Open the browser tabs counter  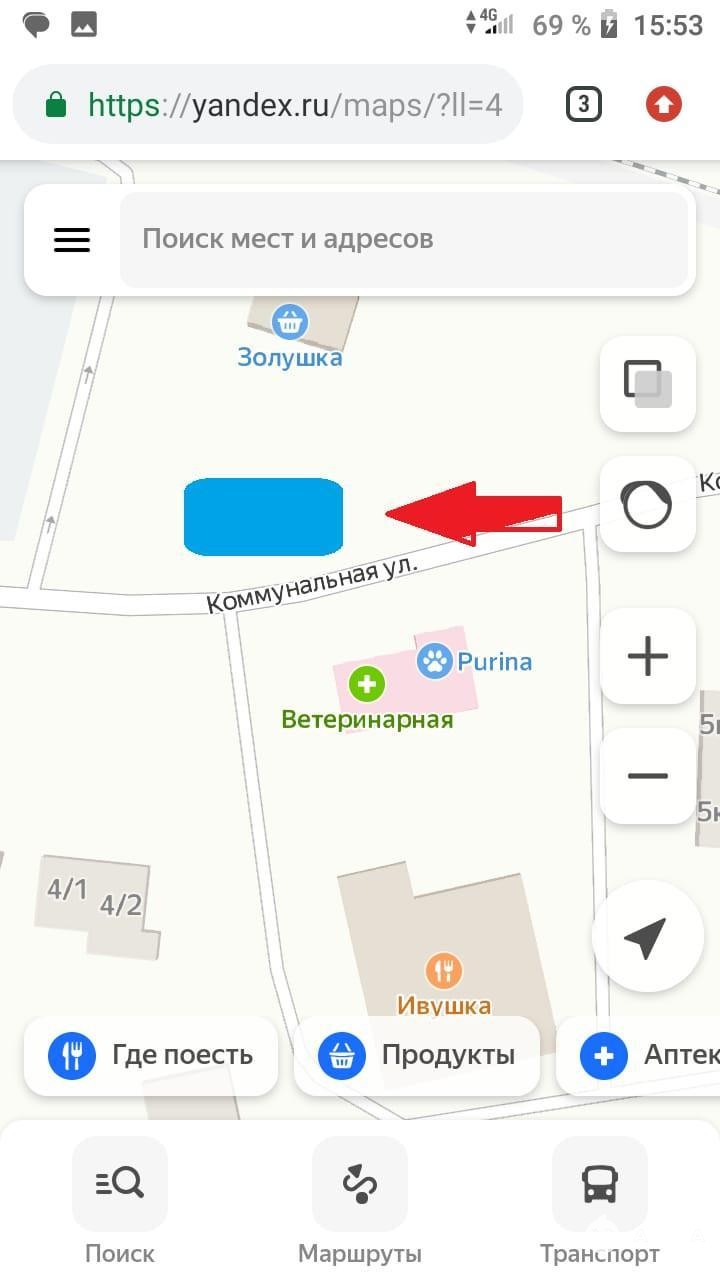[x=584, y=105]
